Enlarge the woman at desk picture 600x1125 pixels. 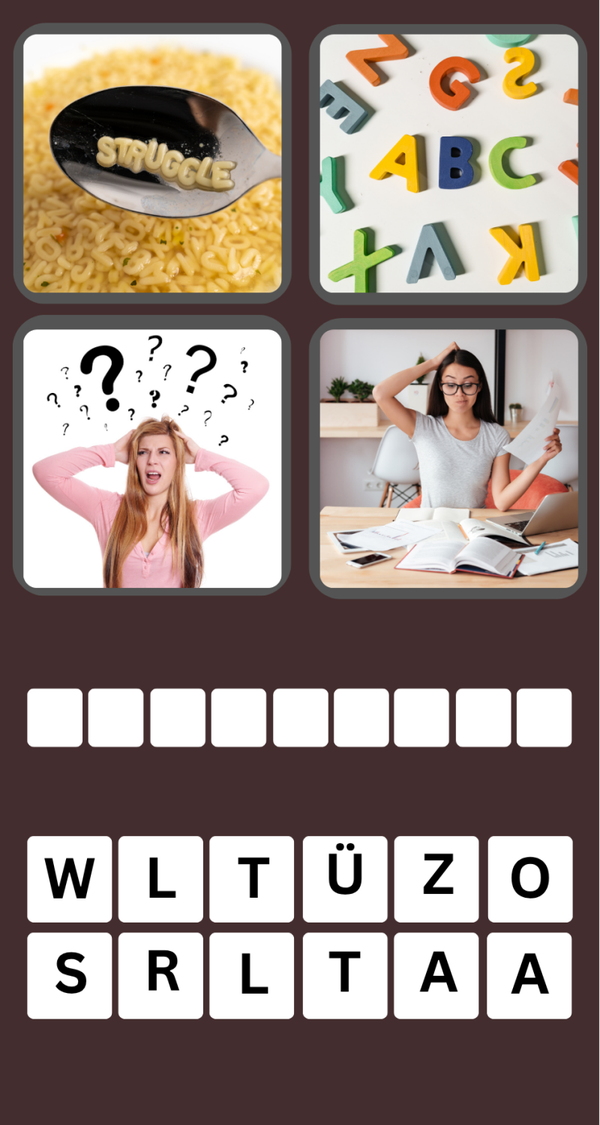coord(448,458)
